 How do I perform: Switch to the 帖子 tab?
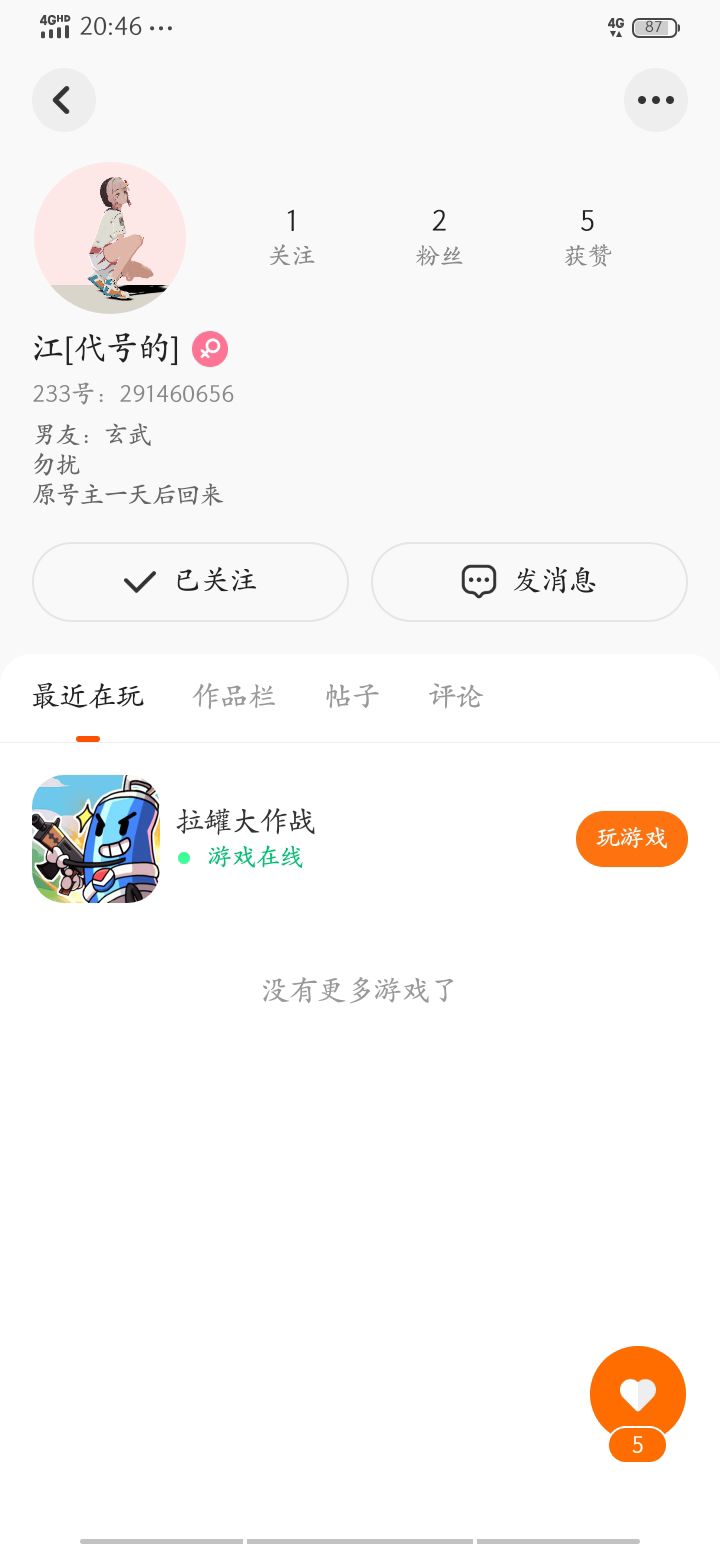pyautogui.click(x=352, y=696)
